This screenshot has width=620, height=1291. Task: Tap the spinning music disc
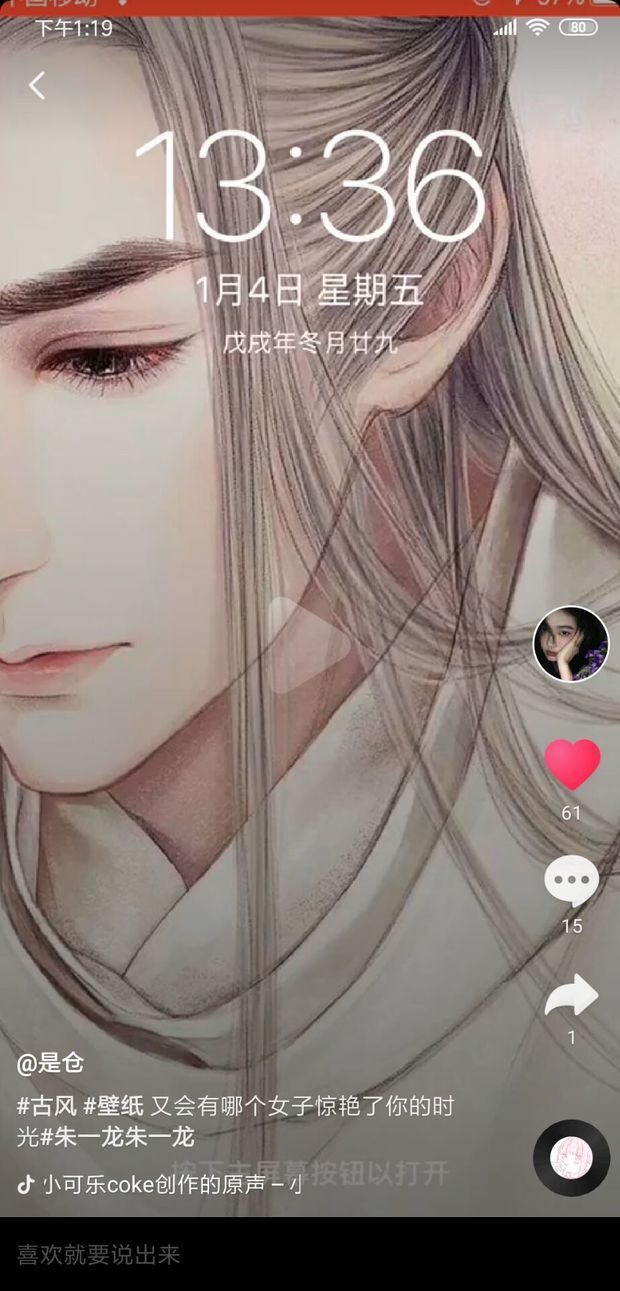(x=572, y=1157)
